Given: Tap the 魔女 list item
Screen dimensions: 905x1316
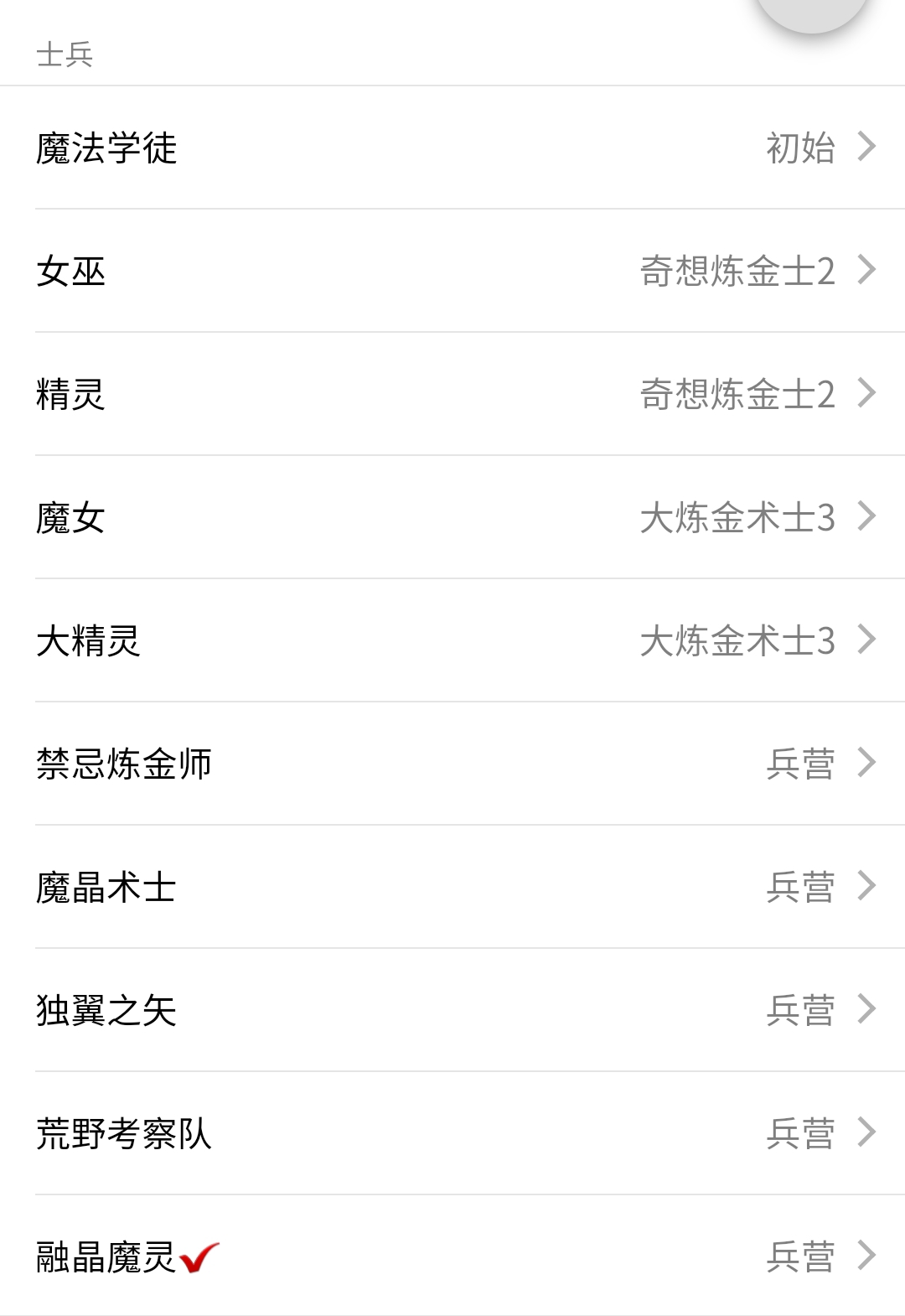Looking at the screenshot, I should tap(452, 517).
